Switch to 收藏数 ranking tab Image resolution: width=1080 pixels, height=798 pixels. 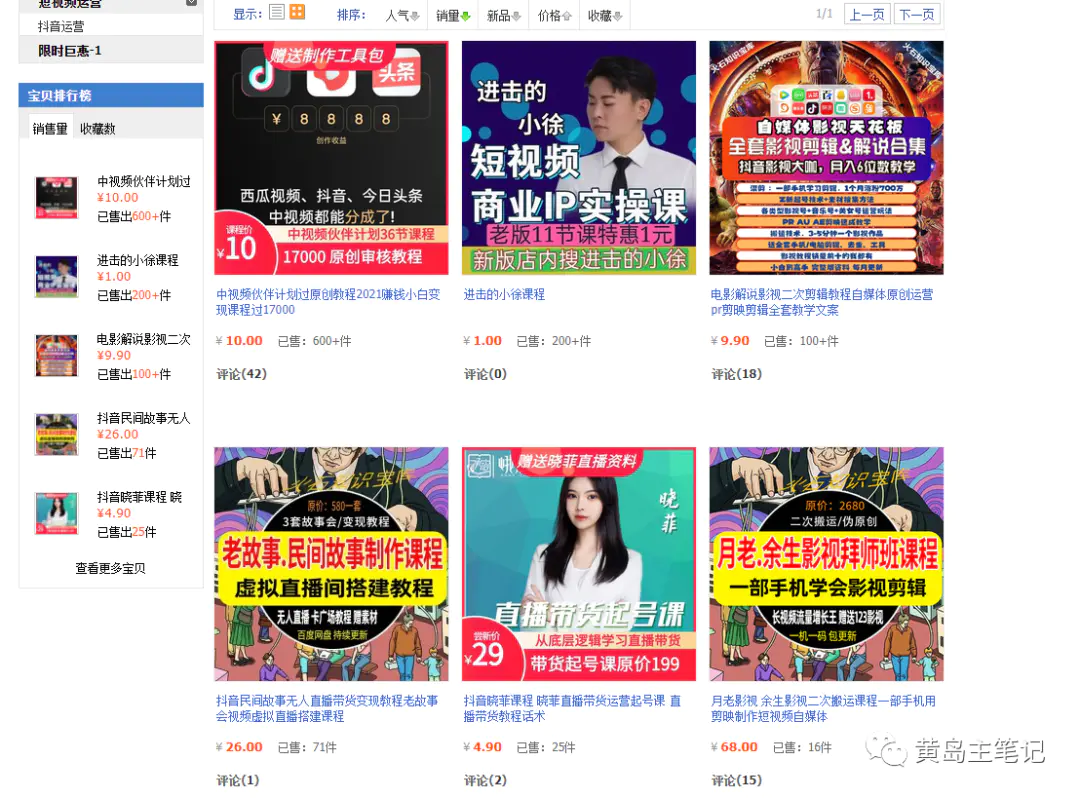[x=97, y=128]
